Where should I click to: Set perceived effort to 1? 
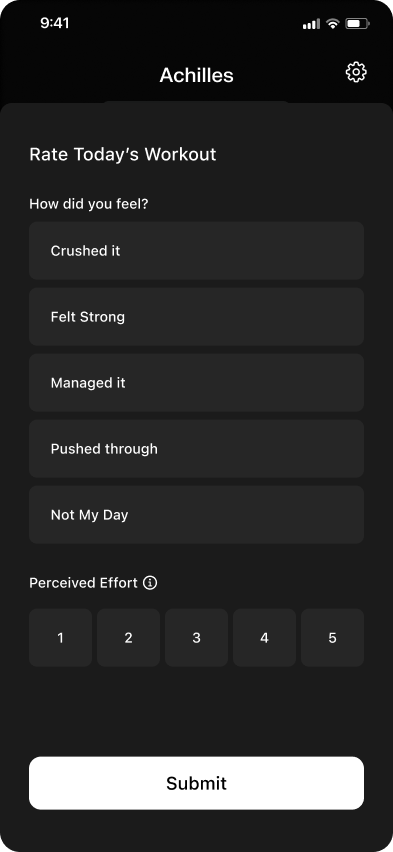tap(60, 637)
